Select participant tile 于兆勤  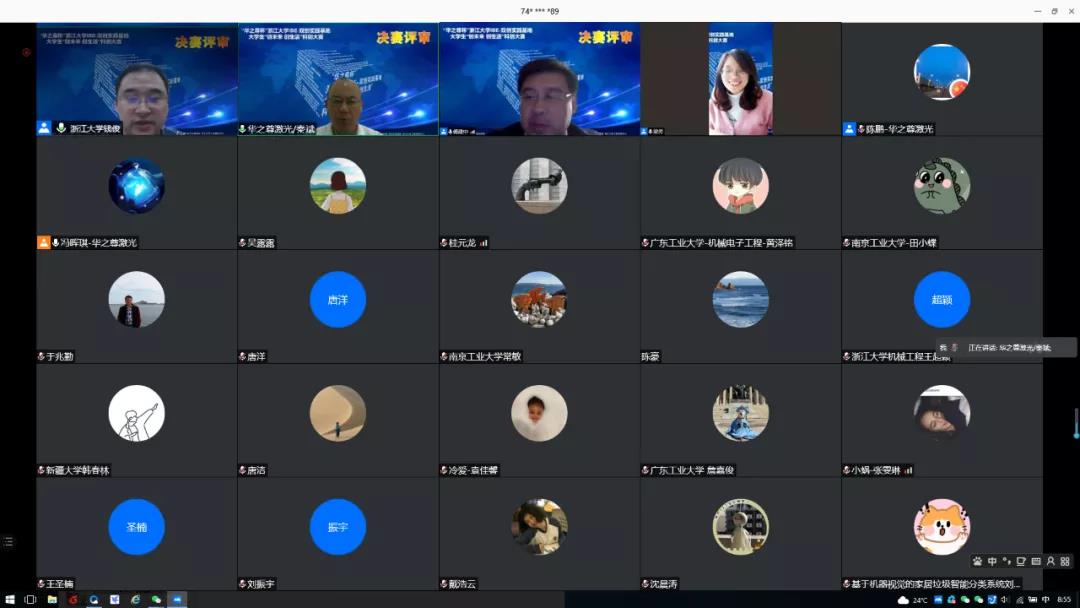(x=137, y=307)
